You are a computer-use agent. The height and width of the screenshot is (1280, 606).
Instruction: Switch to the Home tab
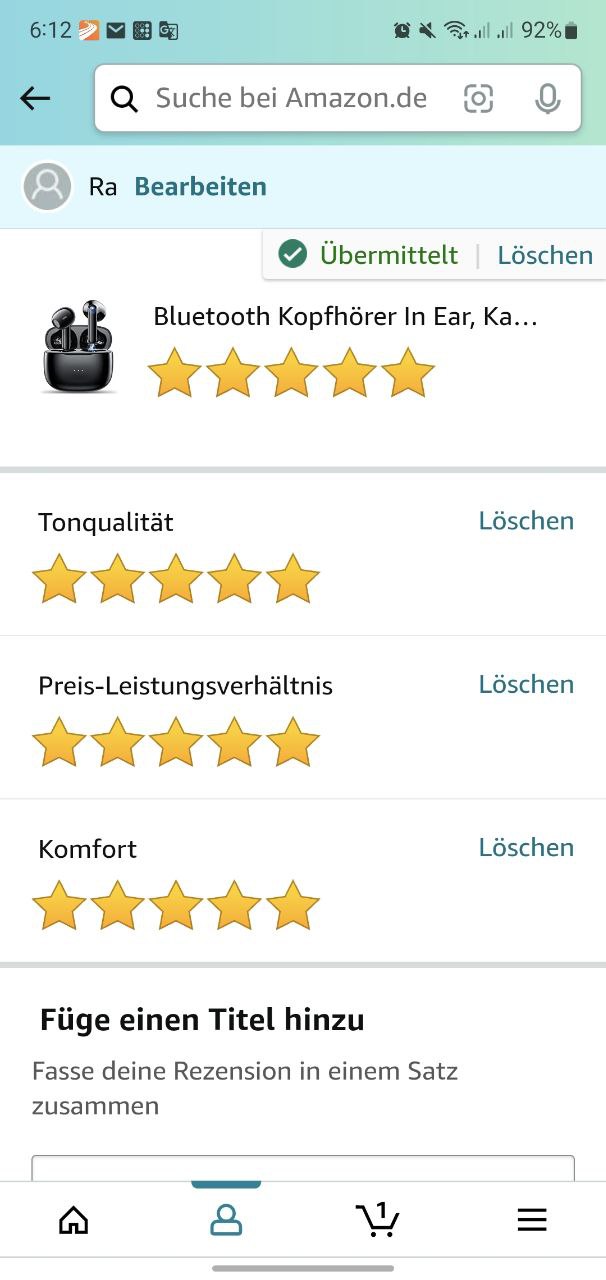pyautogui.click(x=74, y=1219)
